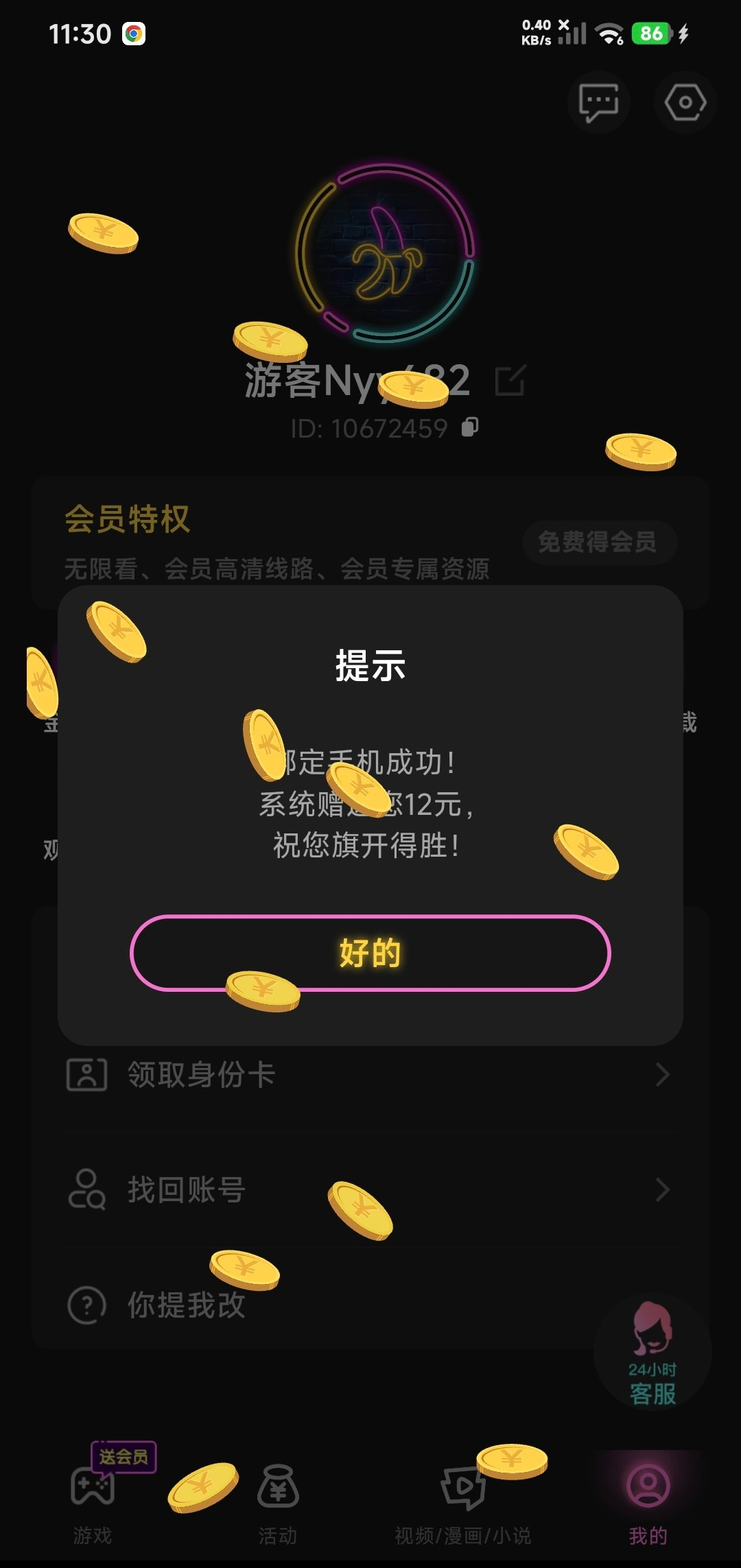
Task: Switch to the 视频/漫画/小说 tab
Action: 463,1499
